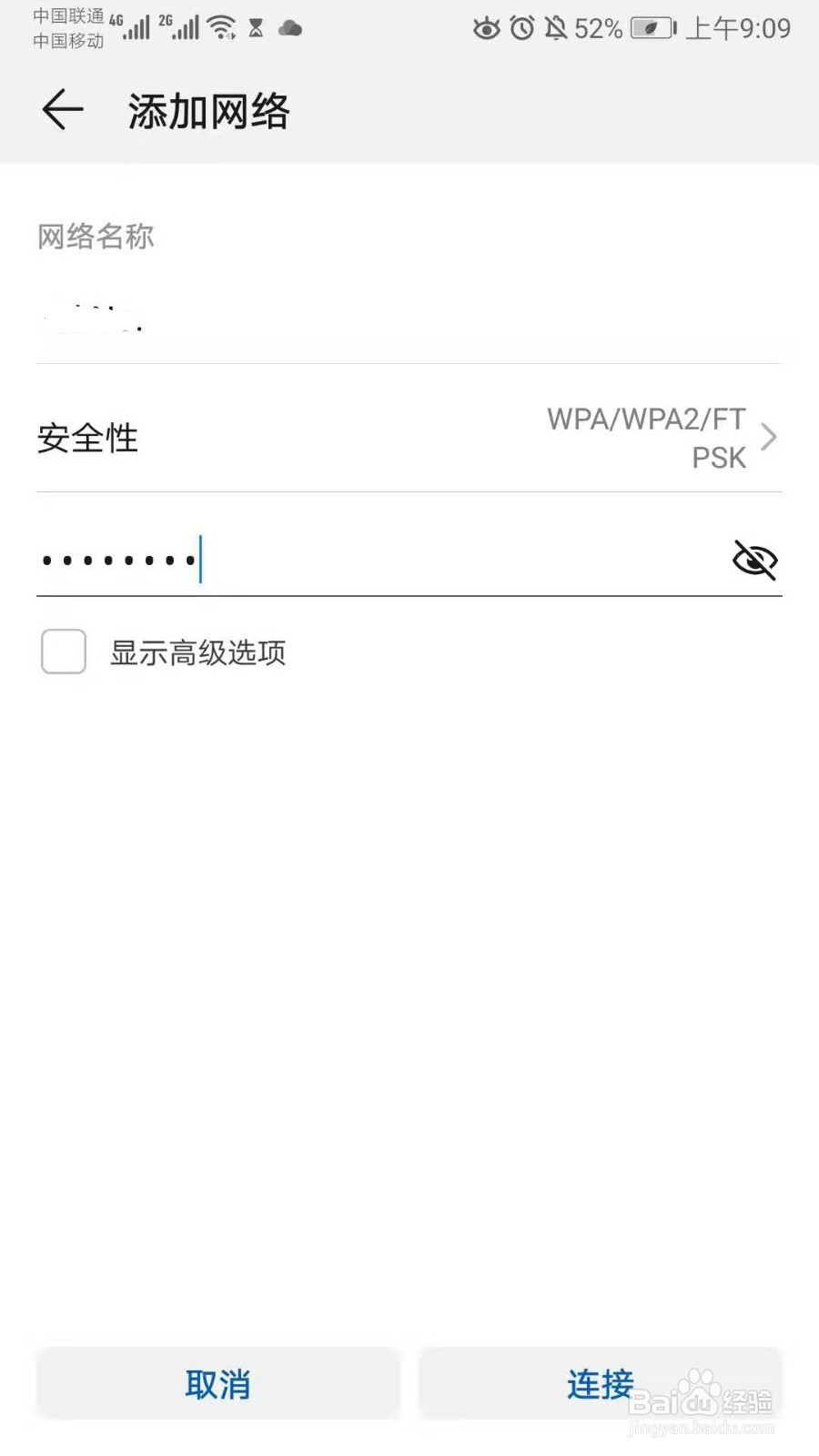Image resolution: width=819 pixels, height=1456 pixels.
Task: Open the 安全性 security type selector
Action: point(409,437)
